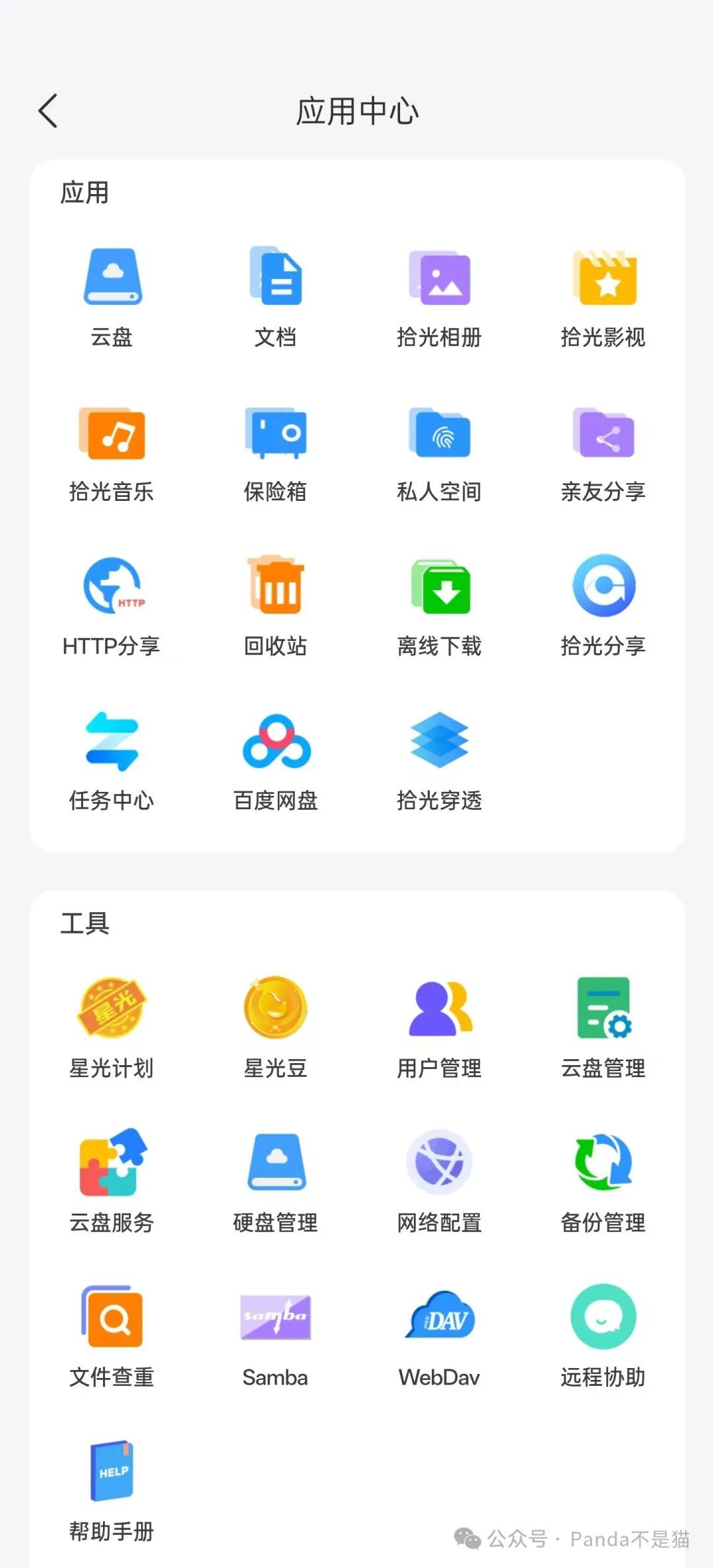713x1568 pixels.
Task: Open the 云盘 app
Action: 112,277
